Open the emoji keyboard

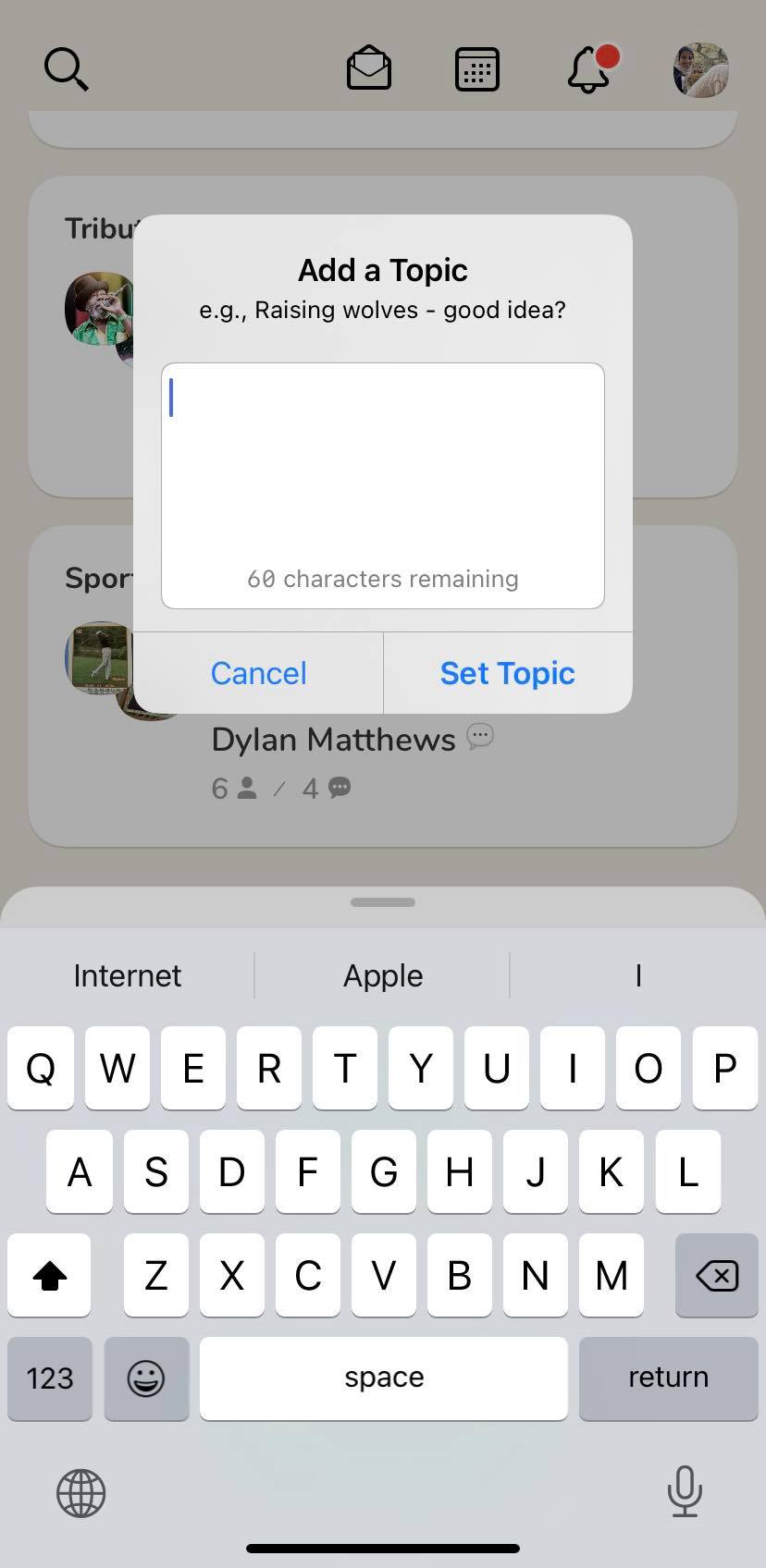tap(146, 1378)
